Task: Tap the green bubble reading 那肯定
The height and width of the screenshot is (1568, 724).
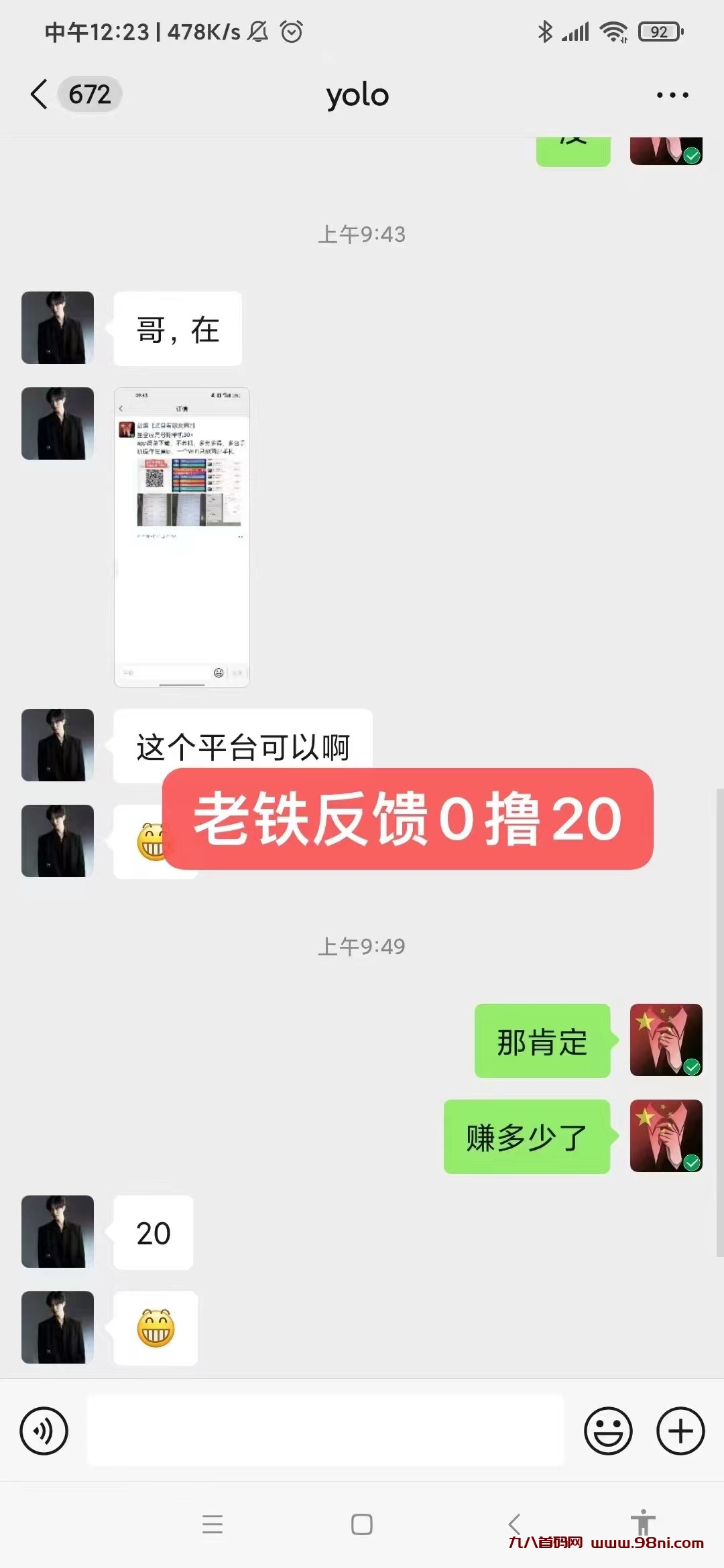Action: [540, 1041]
